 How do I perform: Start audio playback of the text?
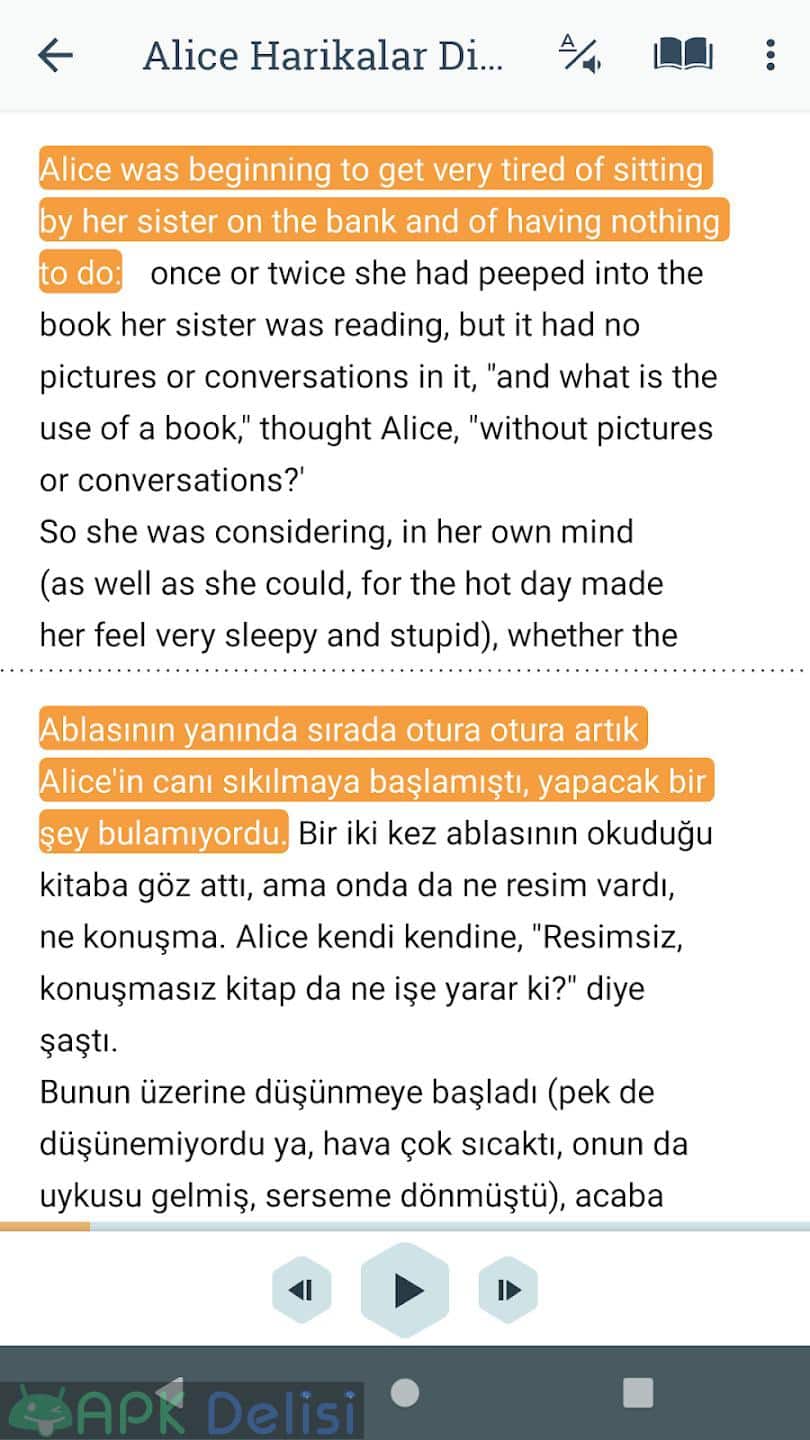tap(405, 1290)
